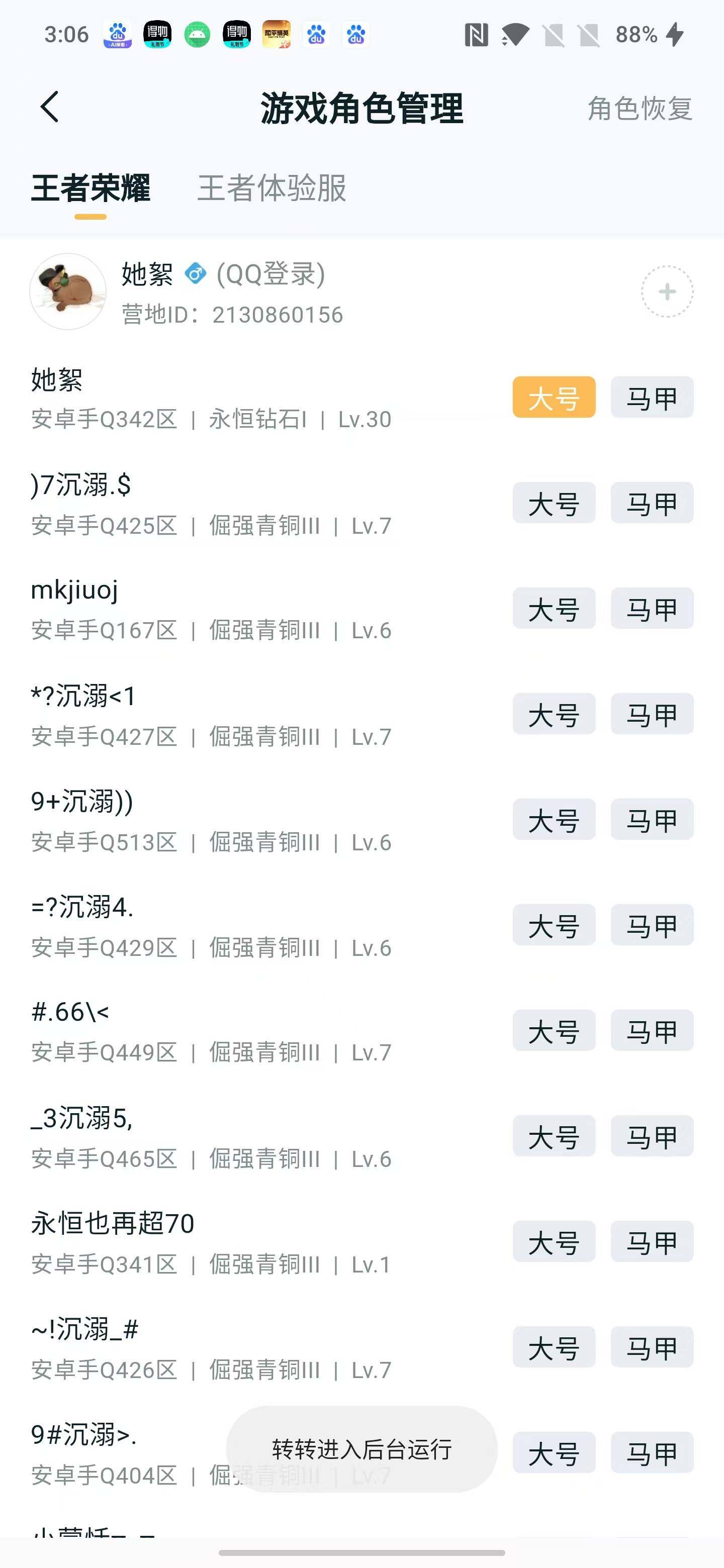Open 角色恢复 in the top bar
Image resolution: width=724 pixels, height=1568 pixels.
point(640,109)
